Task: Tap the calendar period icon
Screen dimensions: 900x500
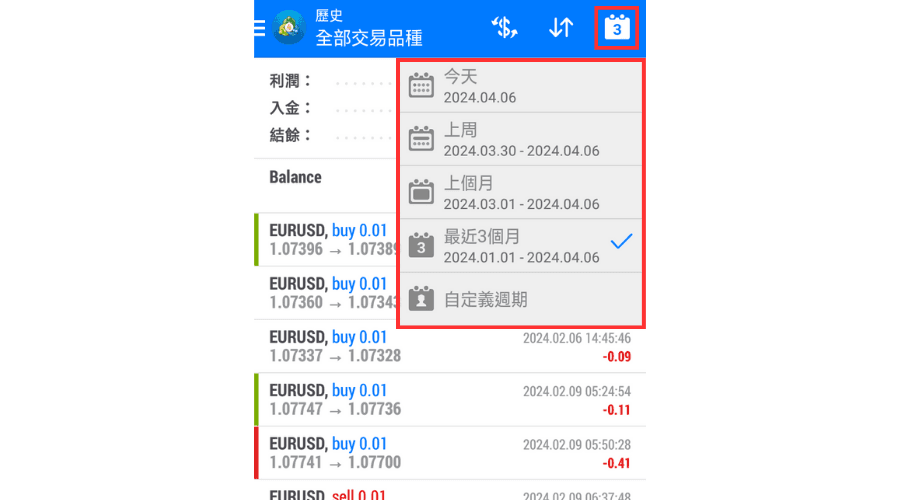Action: [617, 28]
